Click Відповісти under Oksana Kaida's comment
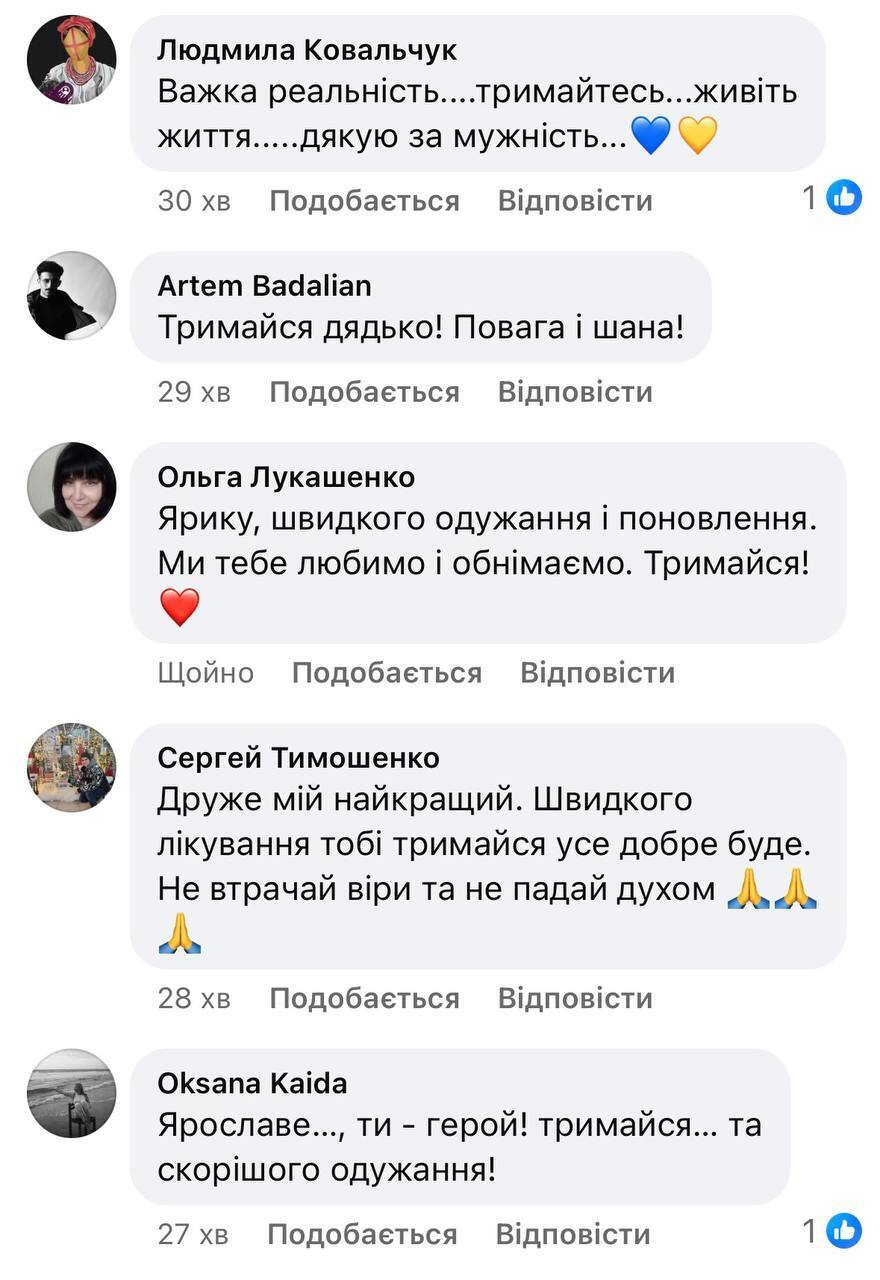Screen dimensions: 880x1280 (572, 1234)
